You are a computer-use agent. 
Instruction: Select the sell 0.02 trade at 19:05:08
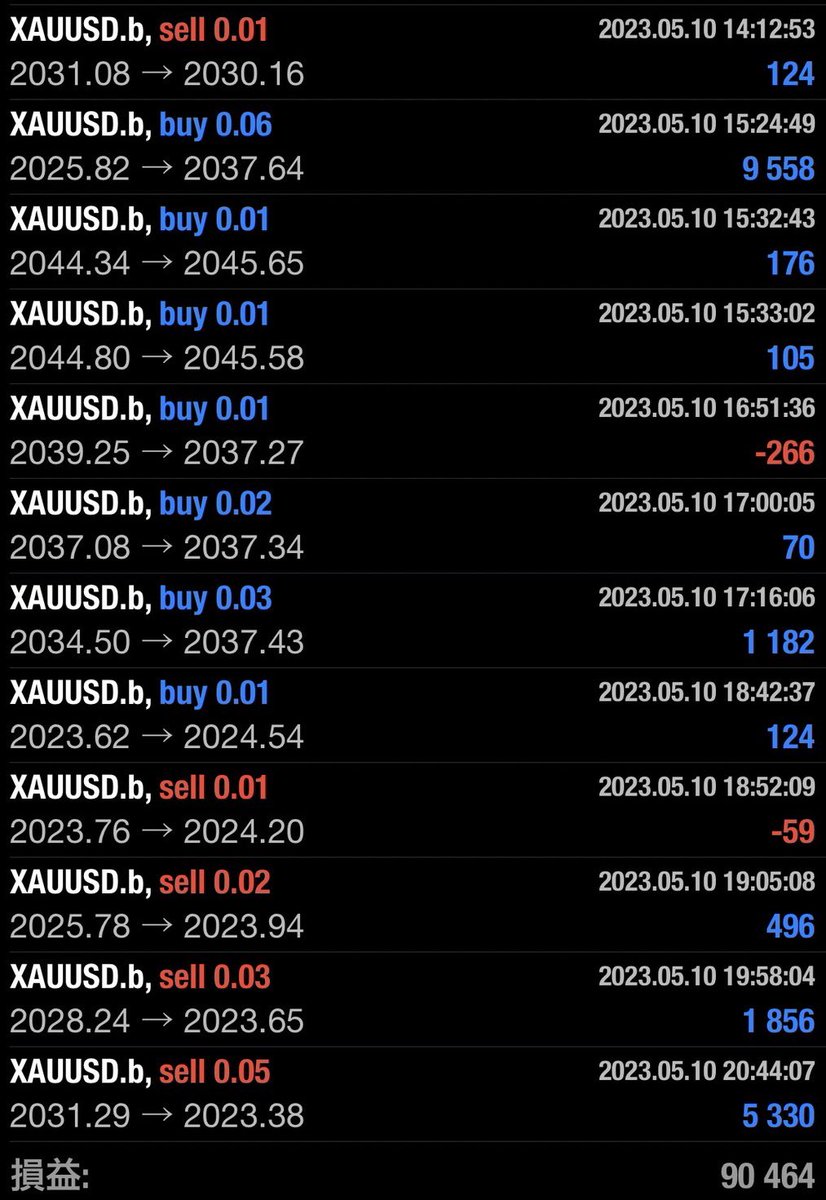coord(413,904)
